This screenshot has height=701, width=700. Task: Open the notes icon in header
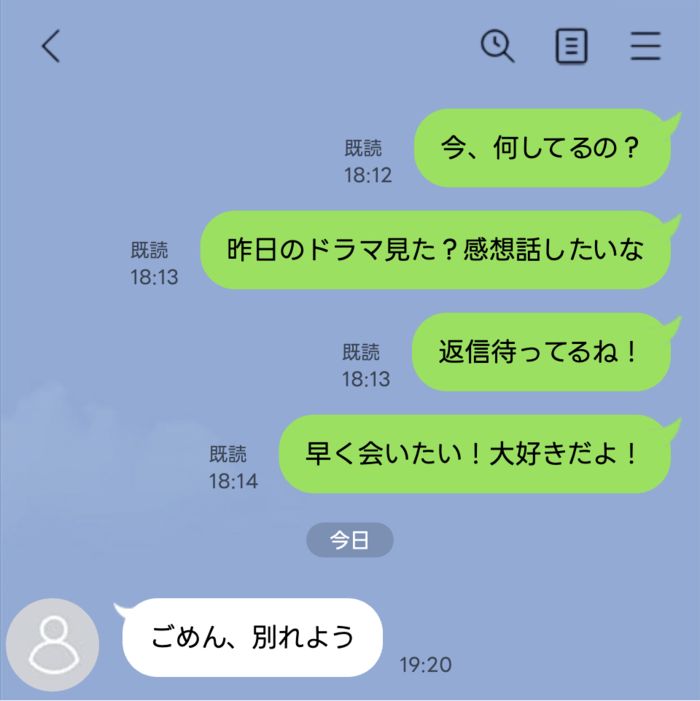[571, 47]
